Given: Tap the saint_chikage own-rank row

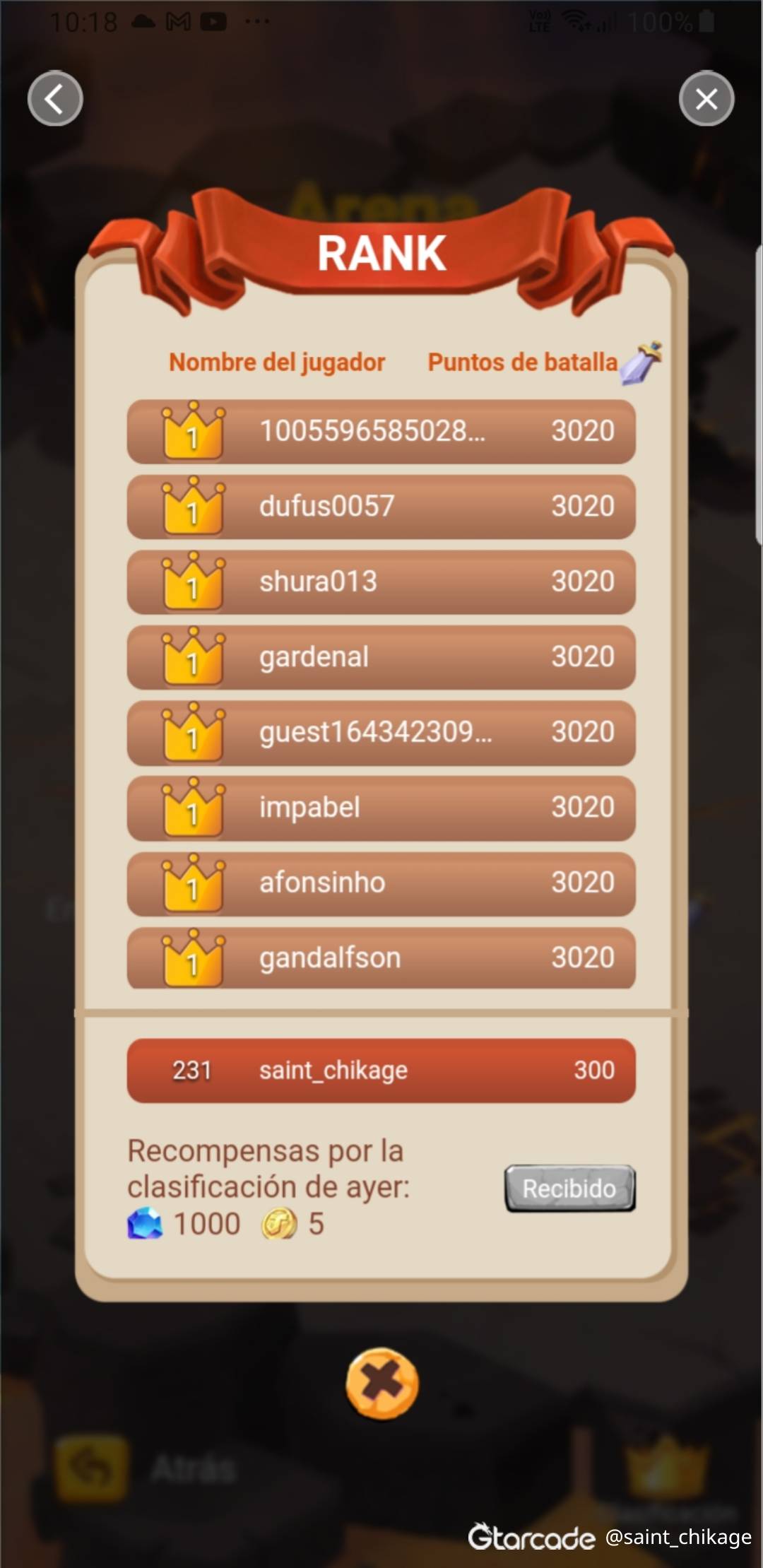Looking at the screenshot, I should pos(381,1071).
